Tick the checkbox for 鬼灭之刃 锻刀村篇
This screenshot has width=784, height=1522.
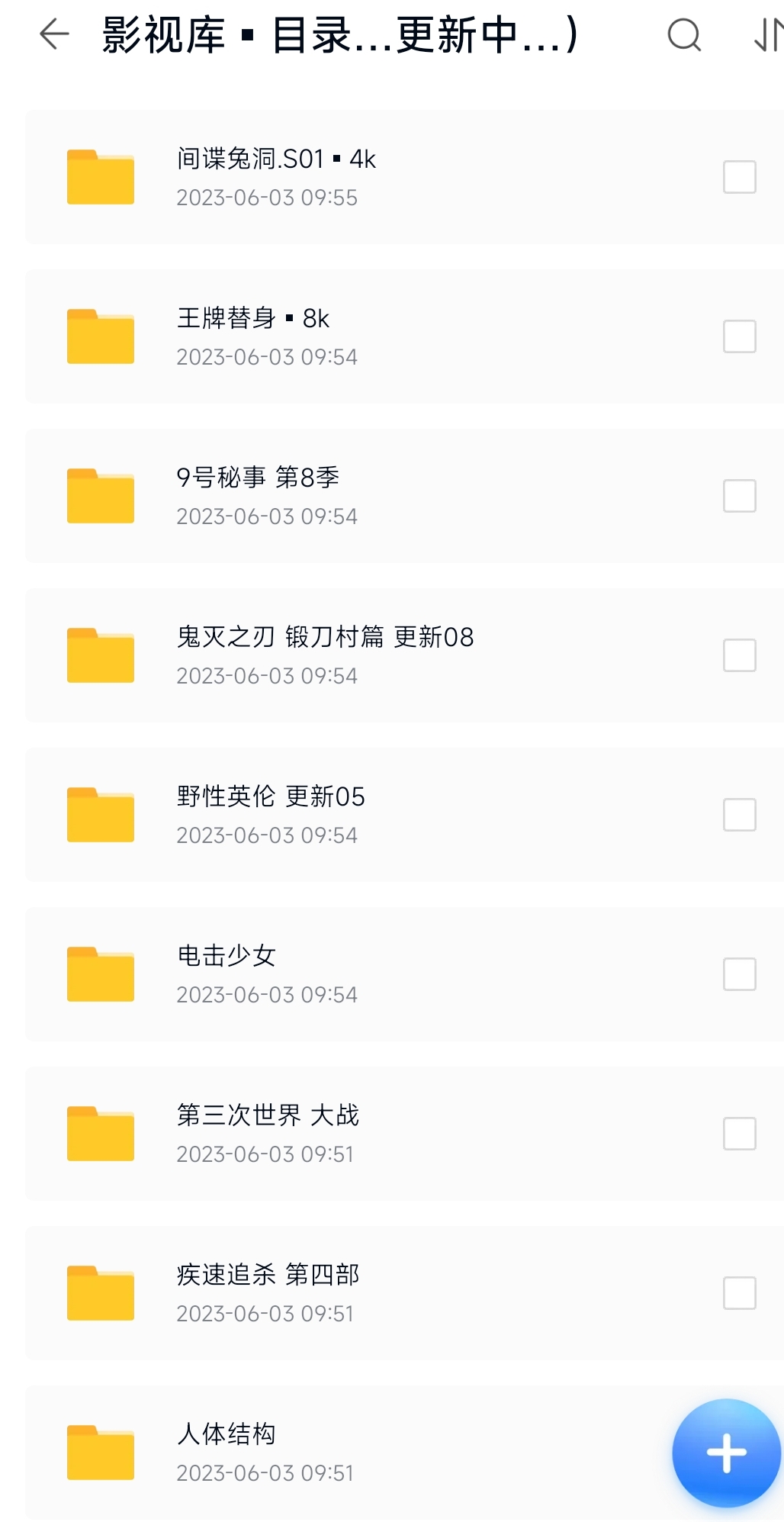point(739,655)
